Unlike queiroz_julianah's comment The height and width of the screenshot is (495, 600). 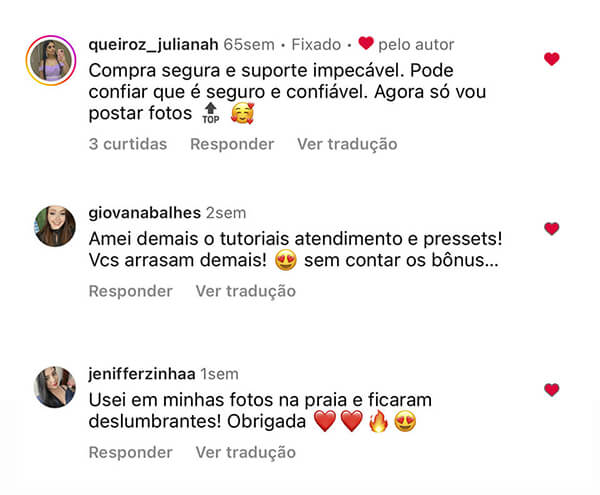click(551, 59)
